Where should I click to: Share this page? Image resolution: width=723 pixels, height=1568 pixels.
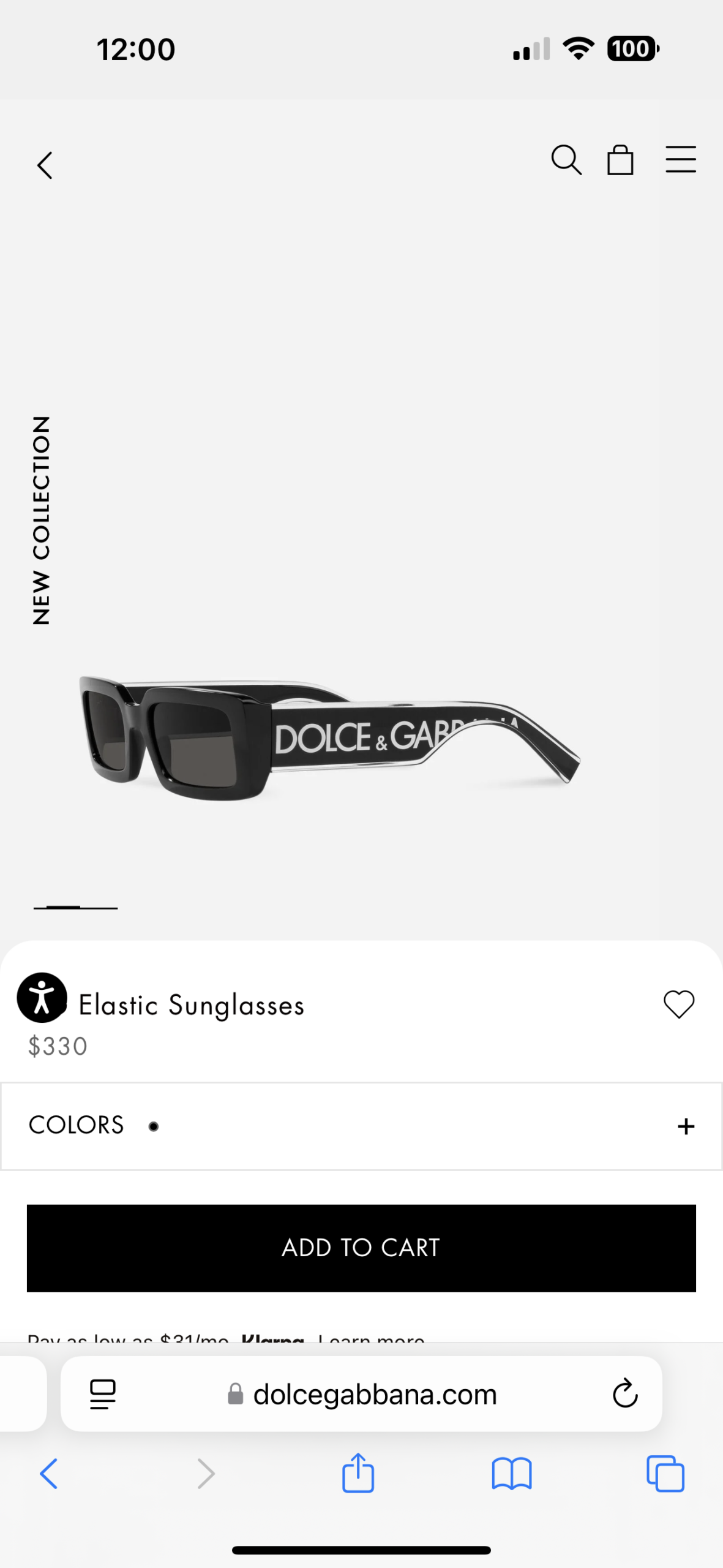358,1473
